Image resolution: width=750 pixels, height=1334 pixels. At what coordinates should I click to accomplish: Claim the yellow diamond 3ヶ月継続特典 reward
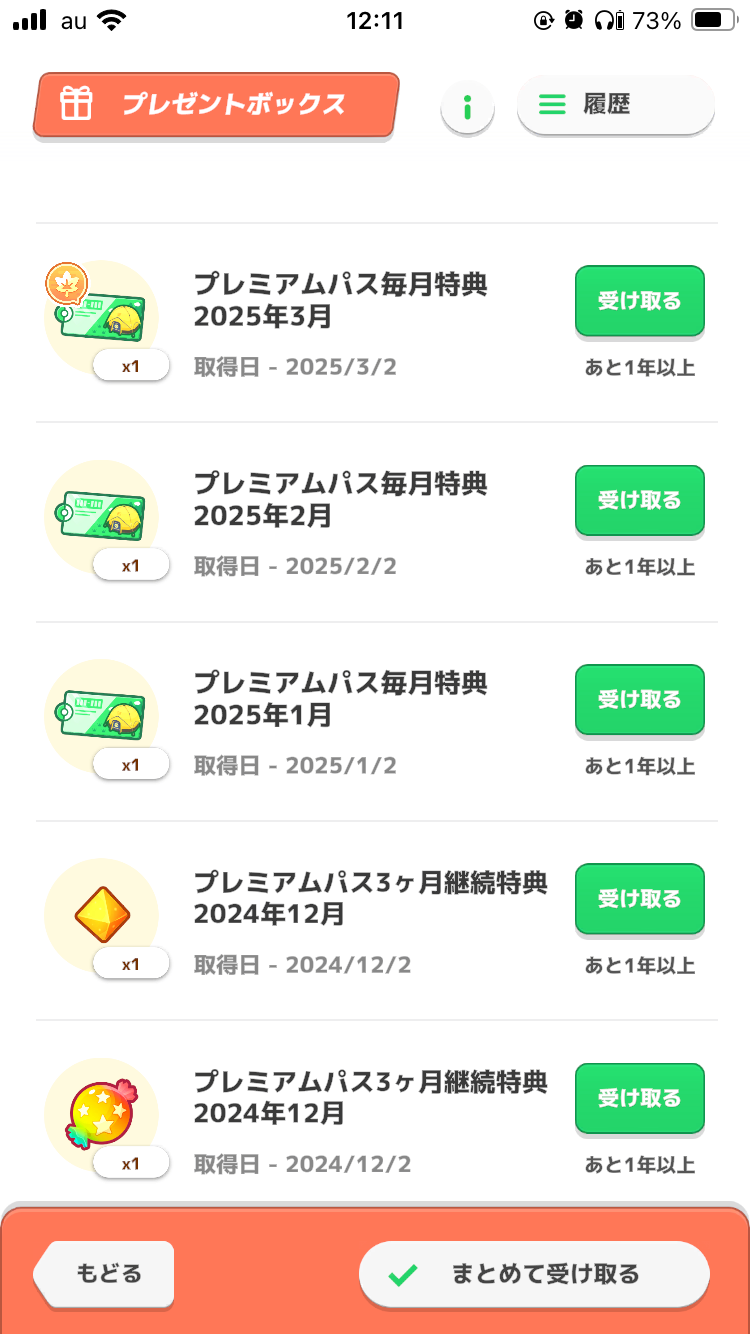639,899
